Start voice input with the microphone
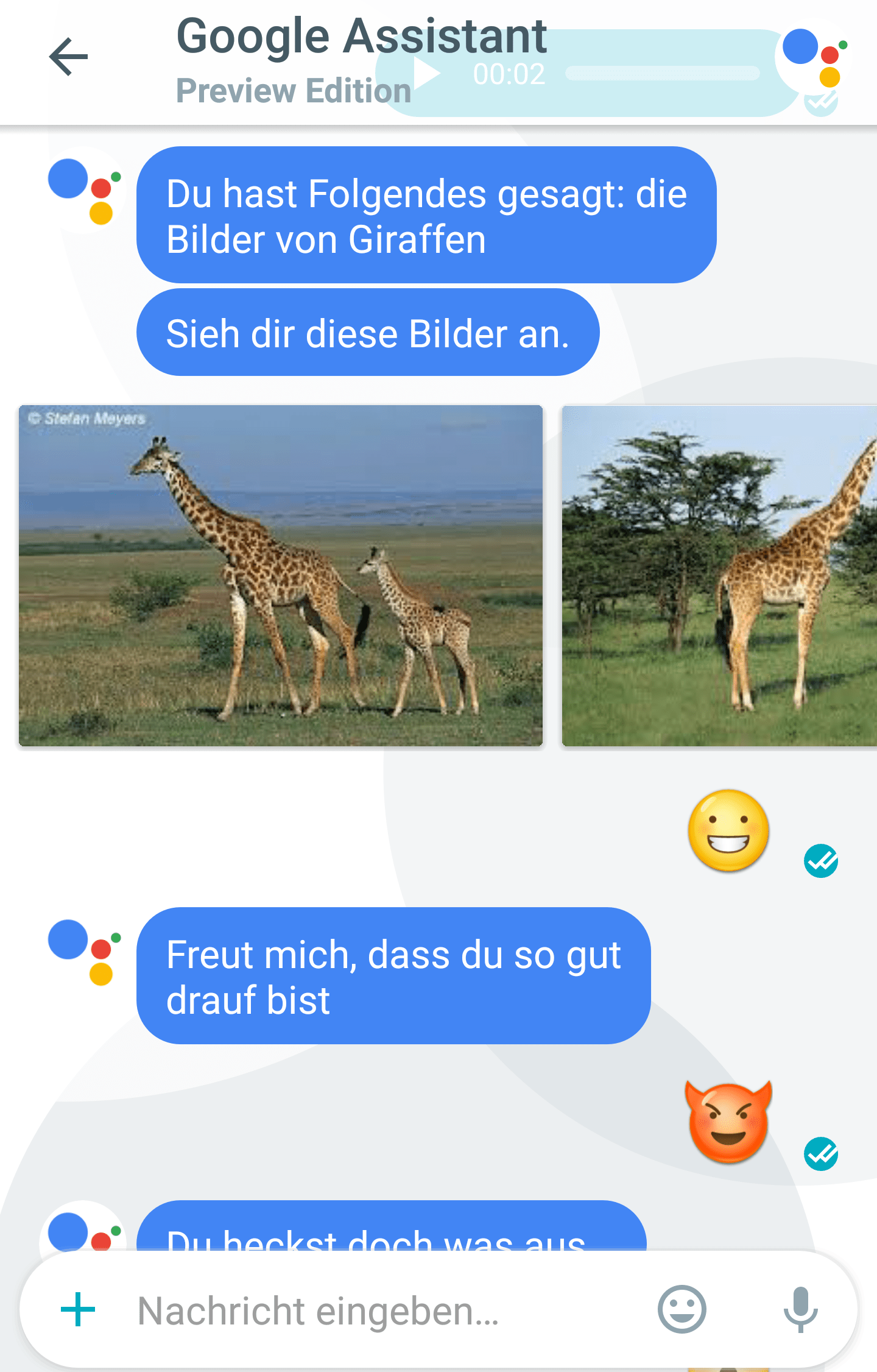The width and height of the screenshot is (877, 1372). click(x=800, y=1309)
